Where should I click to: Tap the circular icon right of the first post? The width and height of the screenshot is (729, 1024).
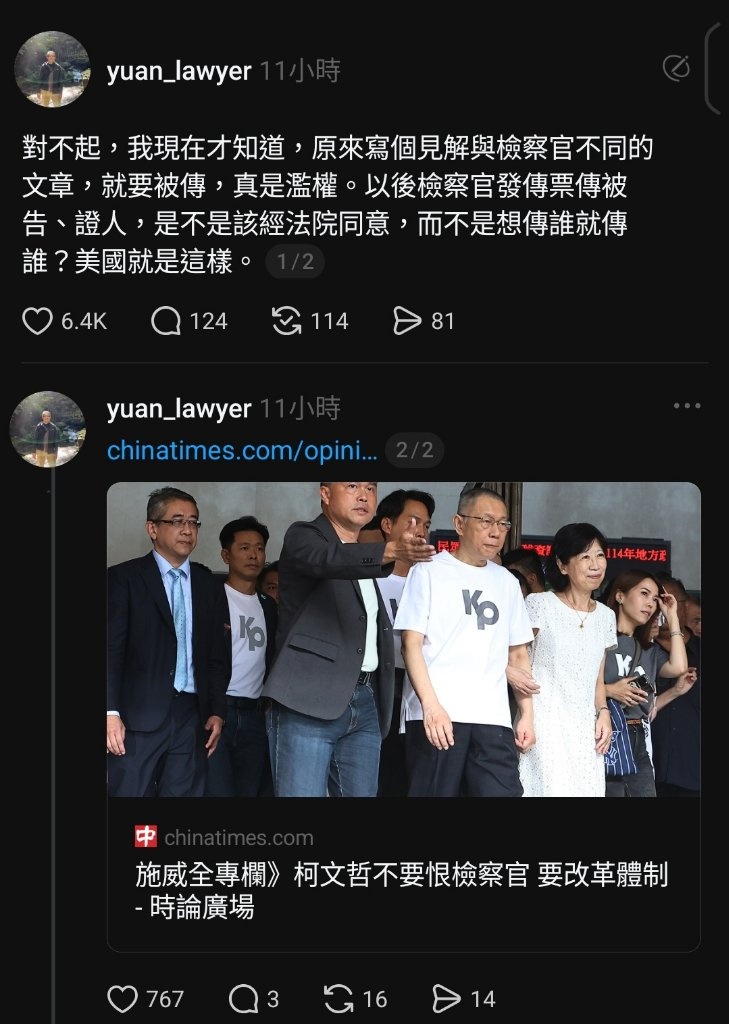pos(677,68)
